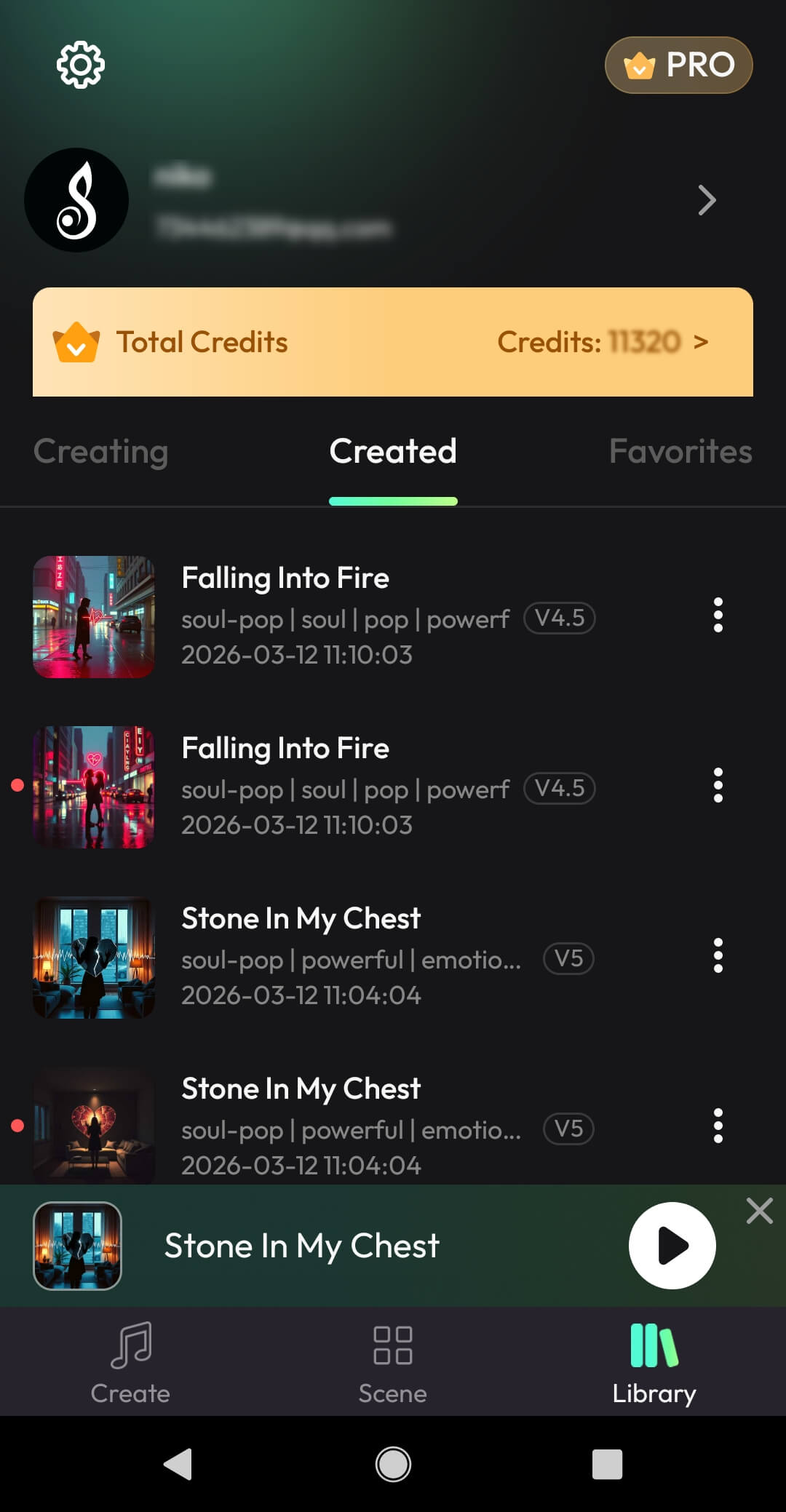Viewport: 786px width, 1512px height.
Task: Select the Created tab
Action: coord(393,451)
